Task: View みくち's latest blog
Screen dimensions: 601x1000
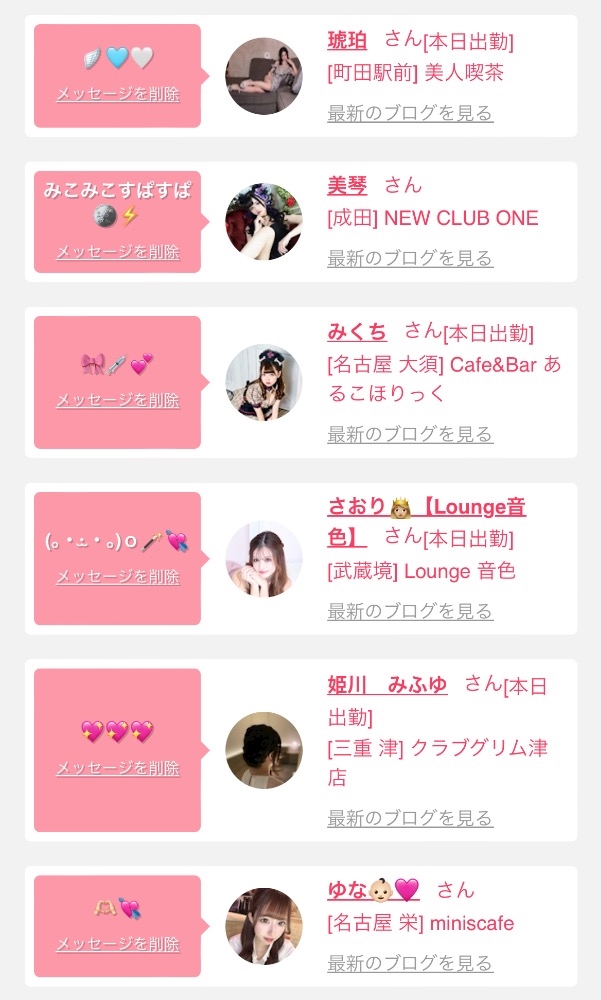Action: pos(410,434)
